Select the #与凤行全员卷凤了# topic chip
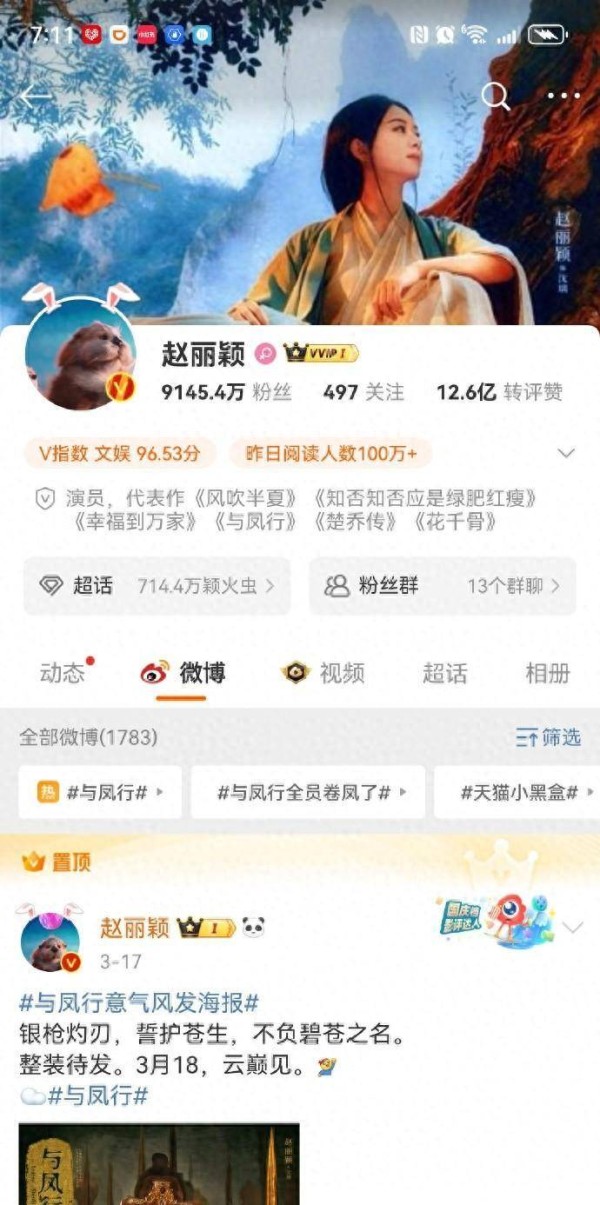This screenshot has width=600, height=1205. [308, 792]
